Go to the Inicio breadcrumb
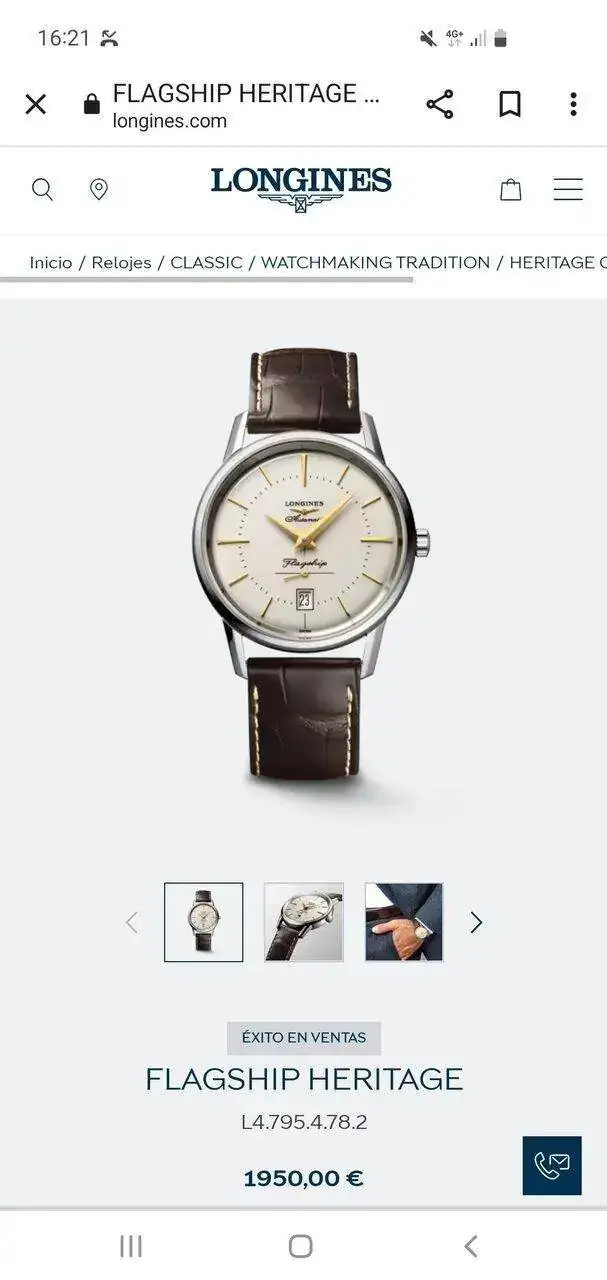Image resolution: width=607 pixels, height=1280 pixels. (x=51, y=263)
